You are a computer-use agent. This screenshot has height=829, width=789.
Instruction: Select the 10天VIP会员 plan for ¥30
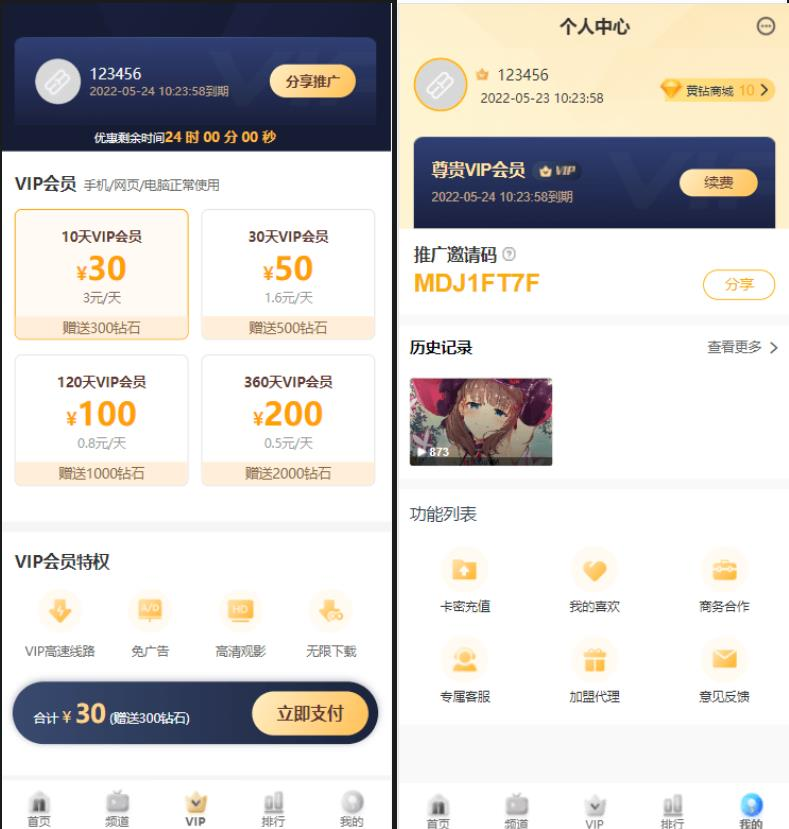tap(101, 274)
